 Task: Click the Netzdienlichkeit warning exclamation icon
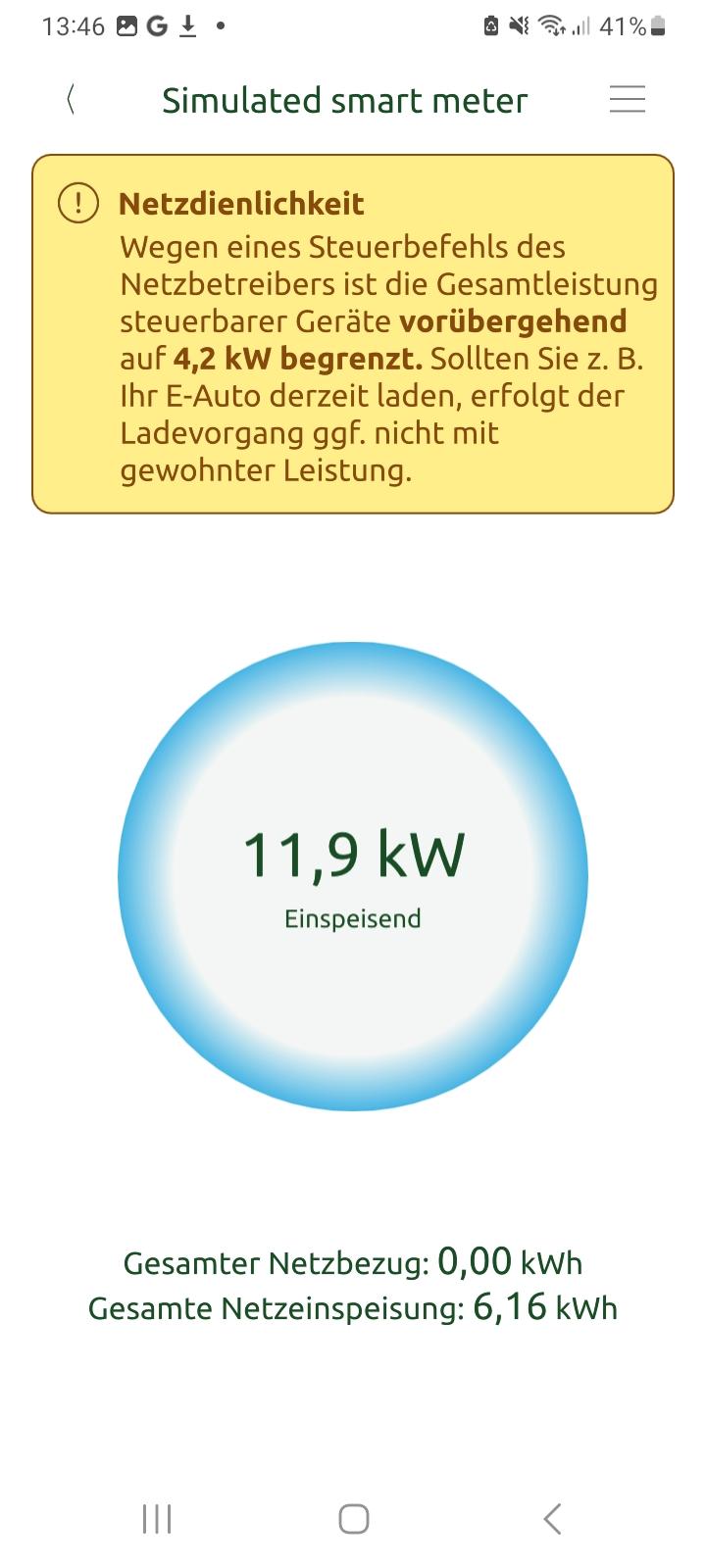(78, 203)
